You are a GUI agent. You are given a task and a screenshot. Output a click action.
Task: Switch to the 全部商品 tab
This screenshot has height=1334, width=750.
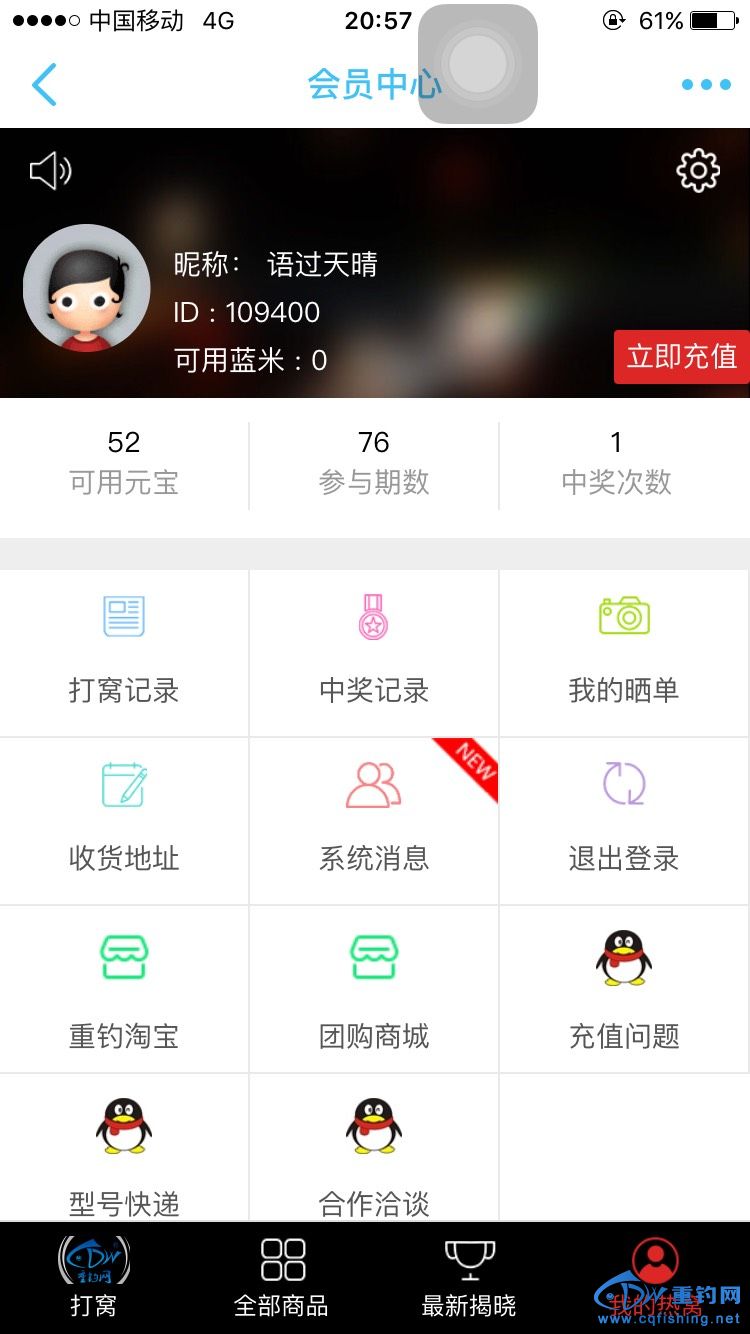281,1278
